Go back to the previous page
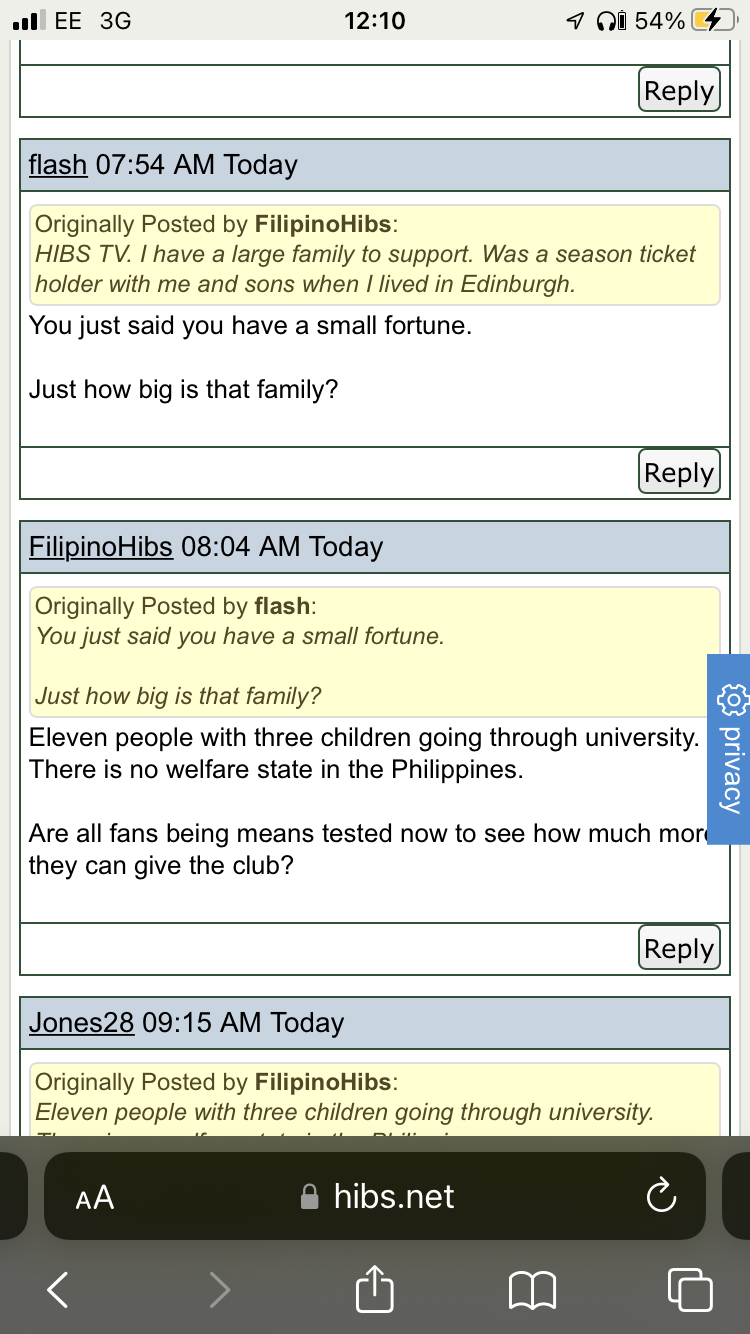750x1334 pixels. click(58, 1290)
